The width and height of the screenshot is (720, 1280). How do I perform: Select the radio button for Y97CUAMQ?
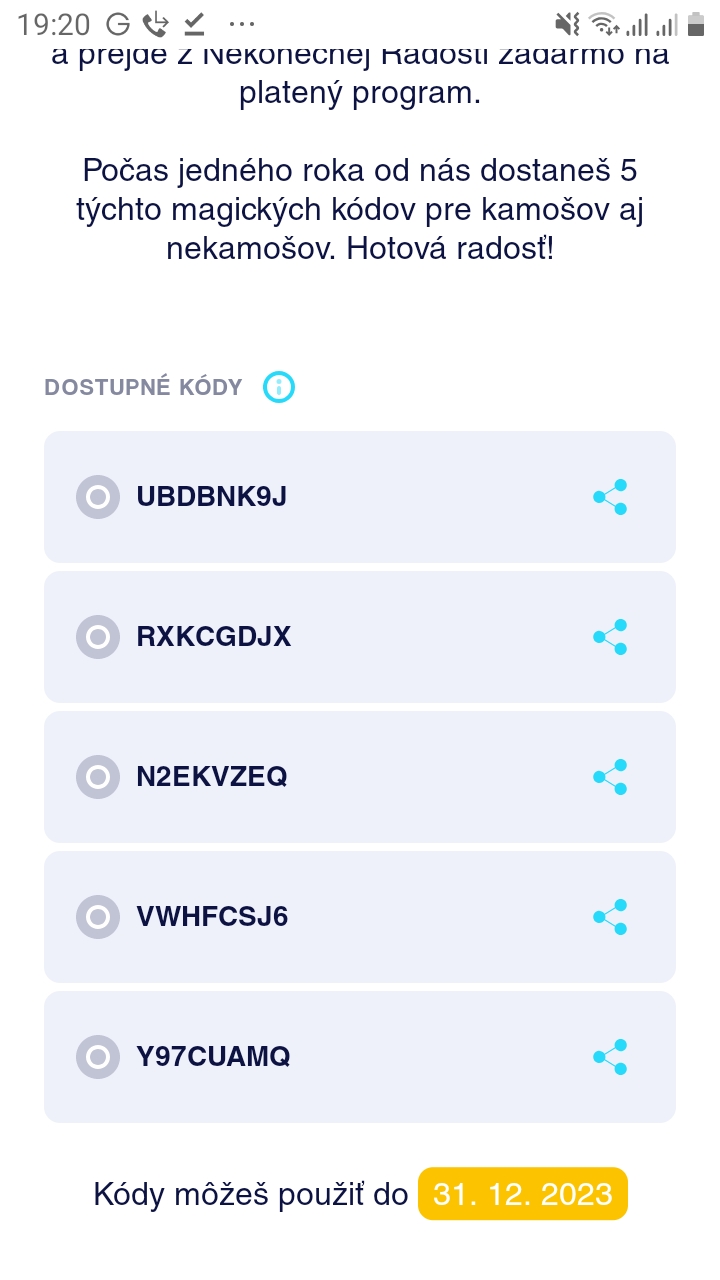click(x=98, y=1057)
